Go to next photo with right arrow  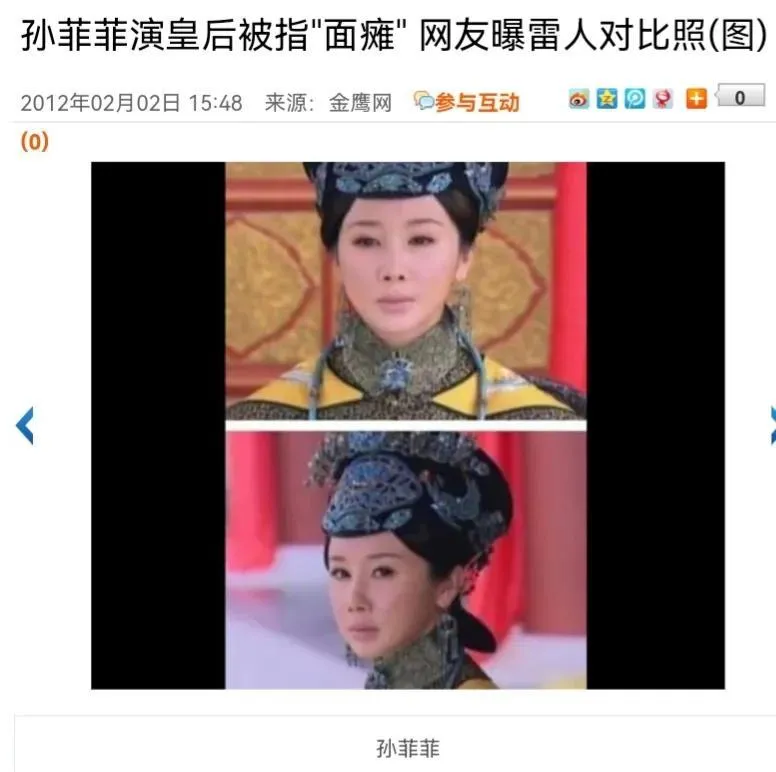click(771, 425)
